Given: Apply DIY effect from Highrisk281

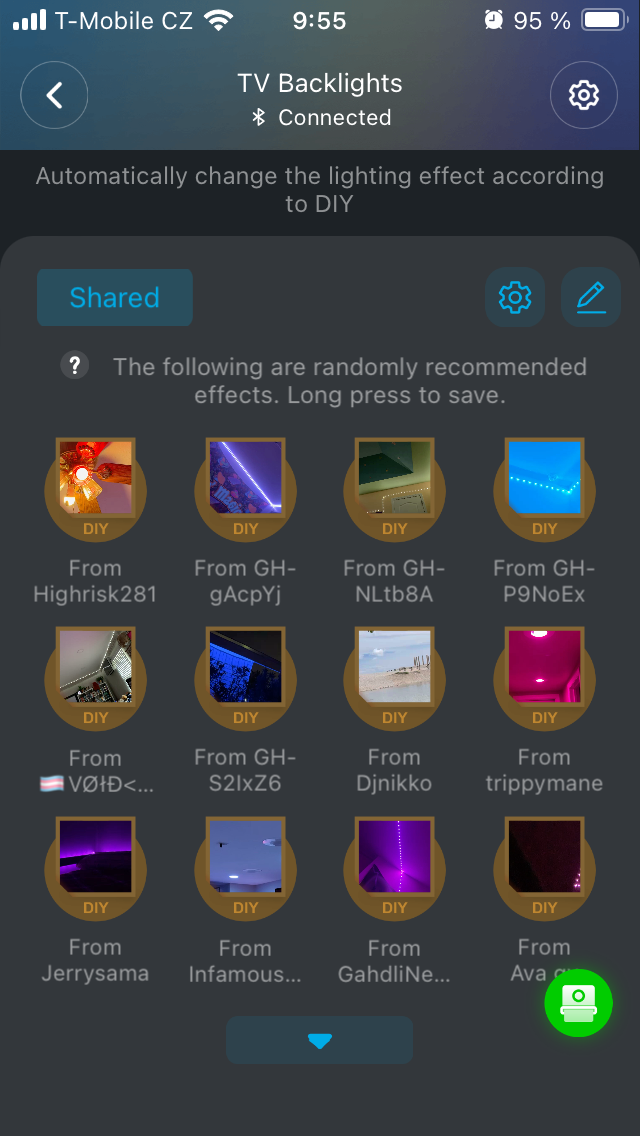Looking at the screenshot, I should [x=95, y=487].
